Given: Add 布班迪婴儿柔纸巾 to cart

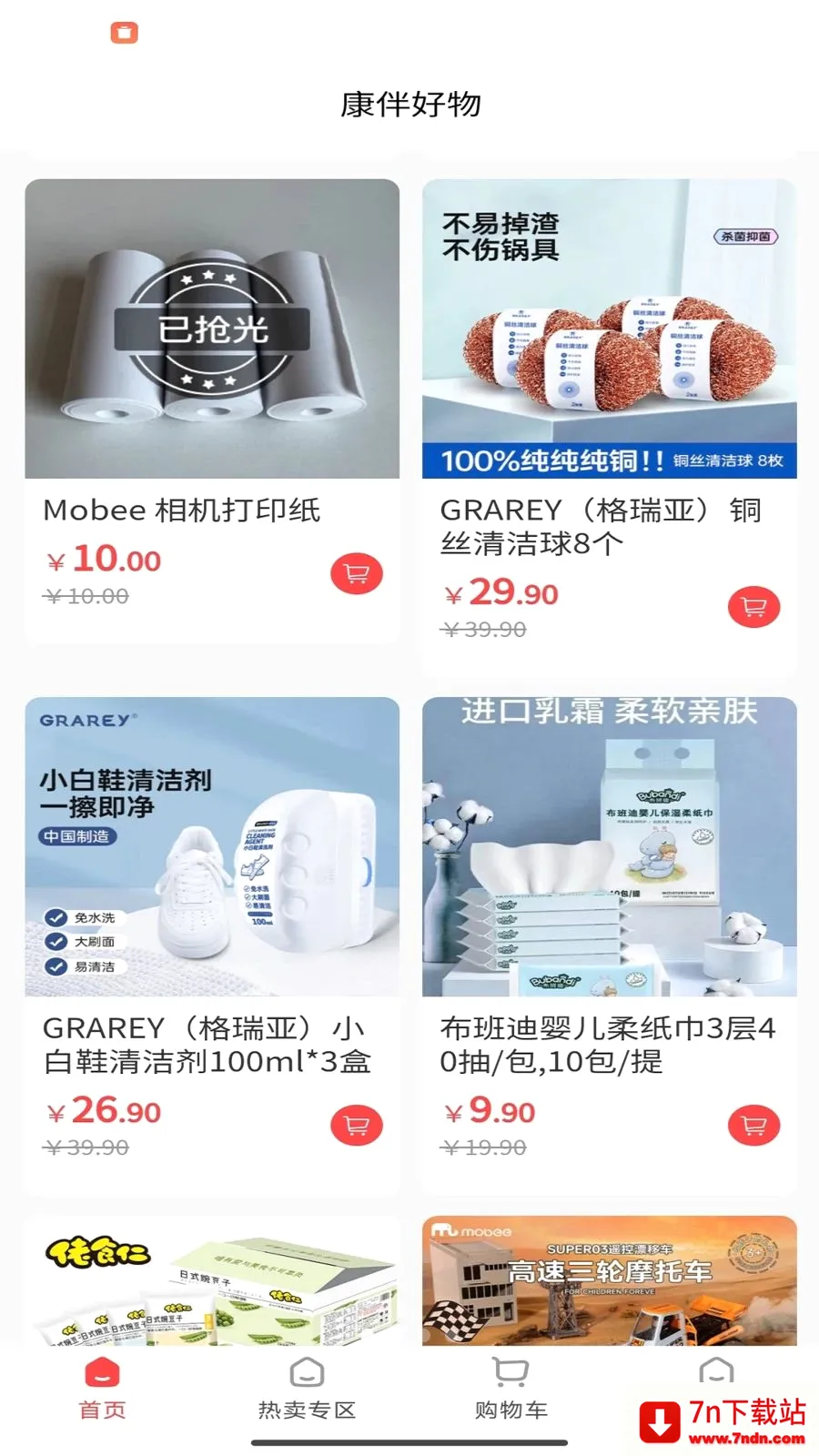Looking at the screenshot, I should point(753,1126).
